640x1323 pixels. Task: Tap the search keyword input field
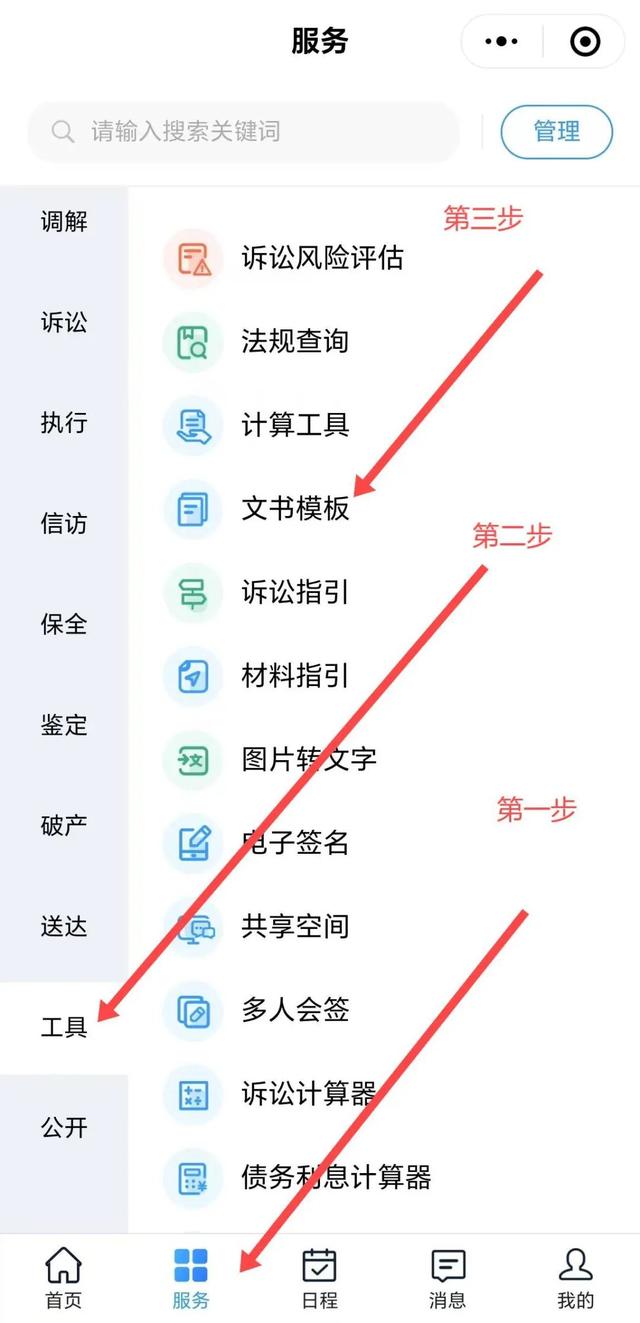pos(244,131)
